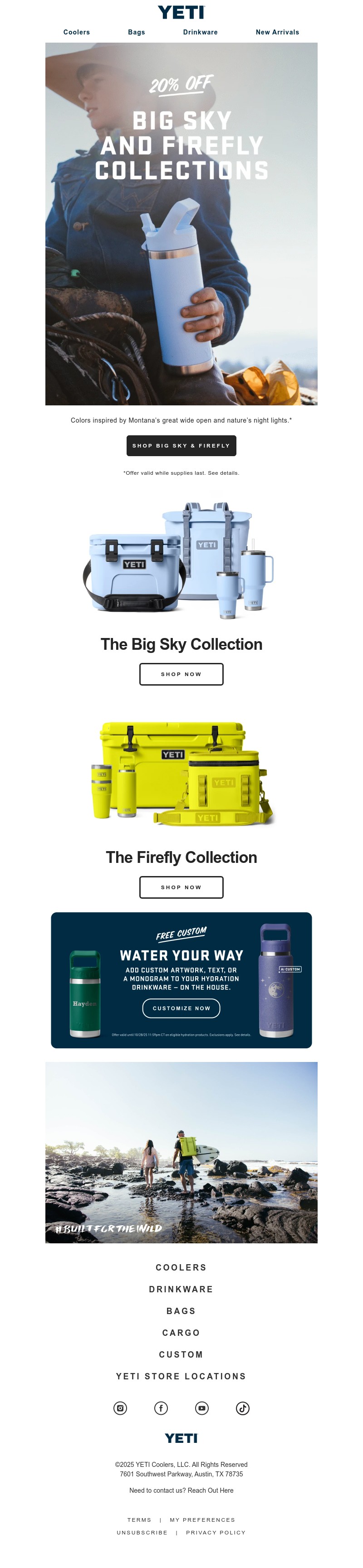363x1568 pixels.
Task: Open the Cargo footer link
Action: point(181,1332)
